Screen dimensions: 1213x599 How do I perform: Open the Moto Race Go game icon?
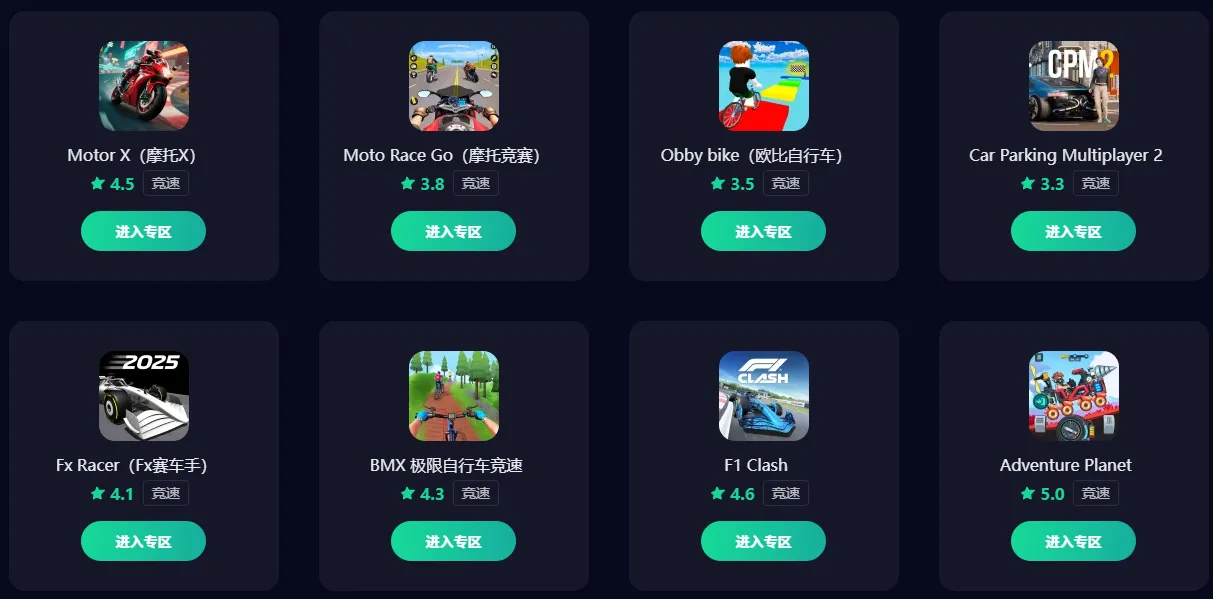(453, 86)
